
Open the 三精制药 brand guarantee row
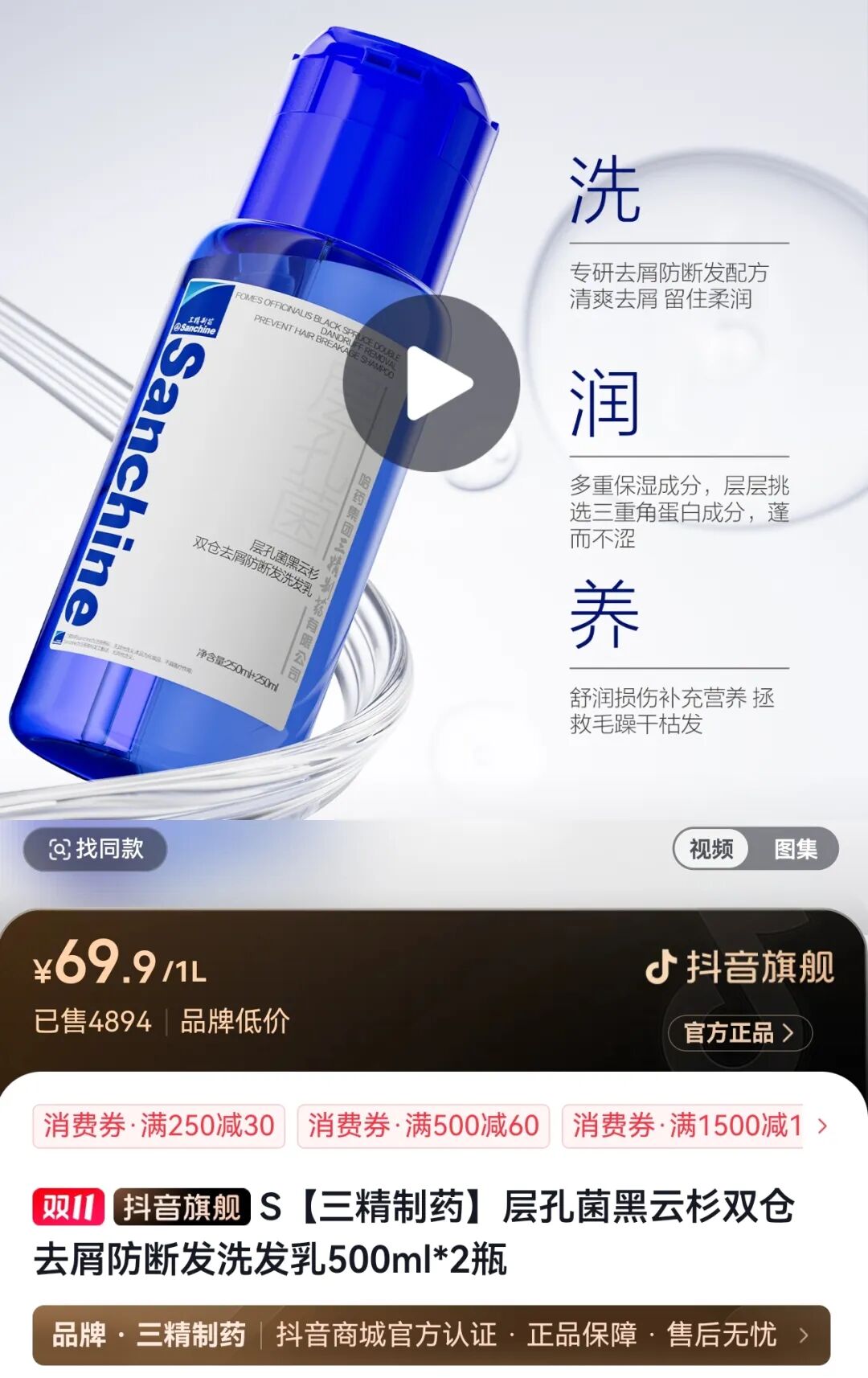pyautogui.click(x=432, y=1335)
